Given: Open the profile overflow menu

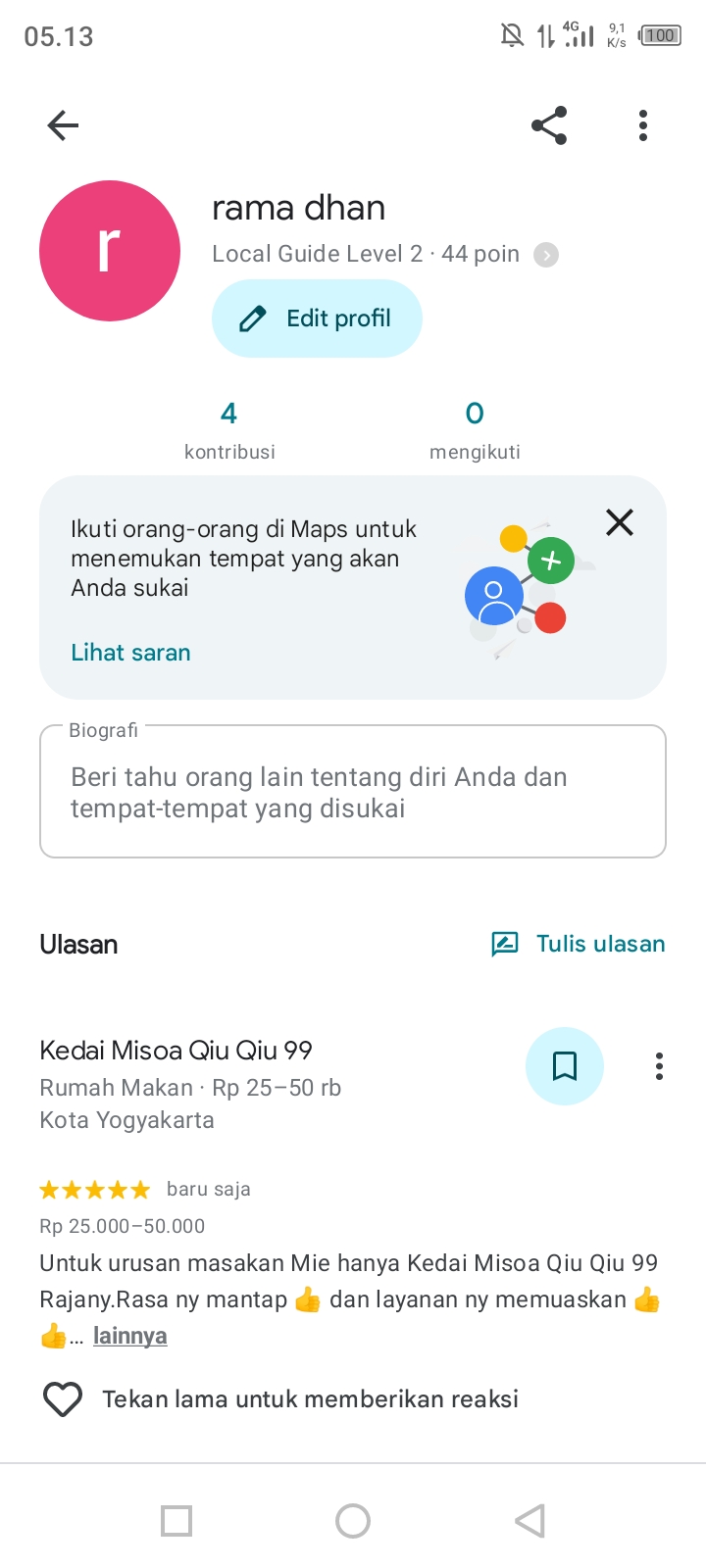Looking at the screenshot, I should [x=643, y=125].
